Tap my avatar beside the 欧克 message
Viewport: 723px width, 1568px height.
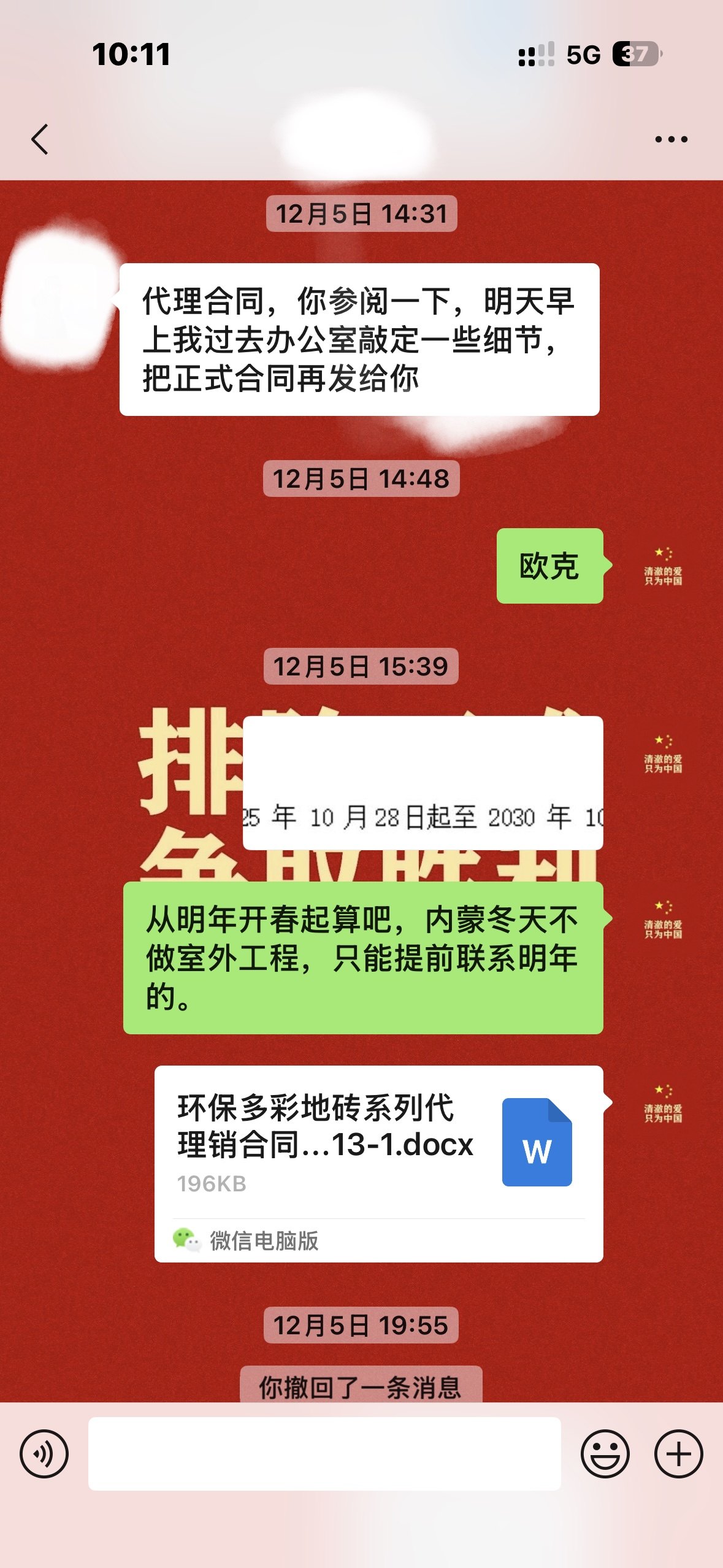point(663,566)
